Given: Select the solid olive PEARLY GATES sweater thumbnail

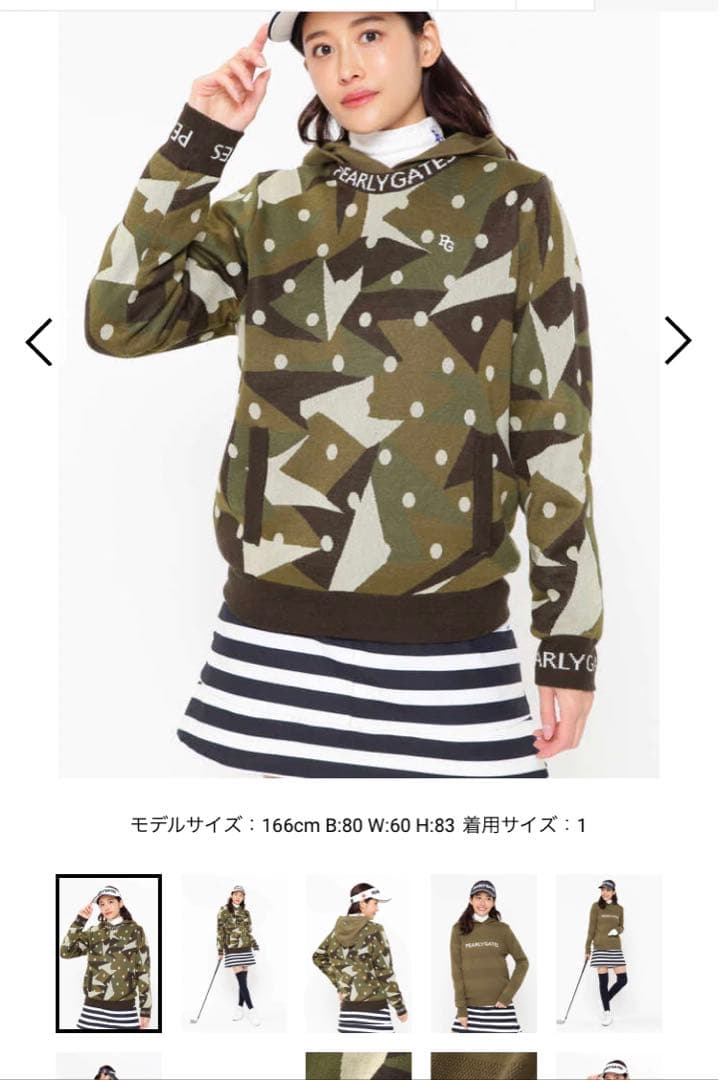Looking at the screenshot, I should click(483, 953).
